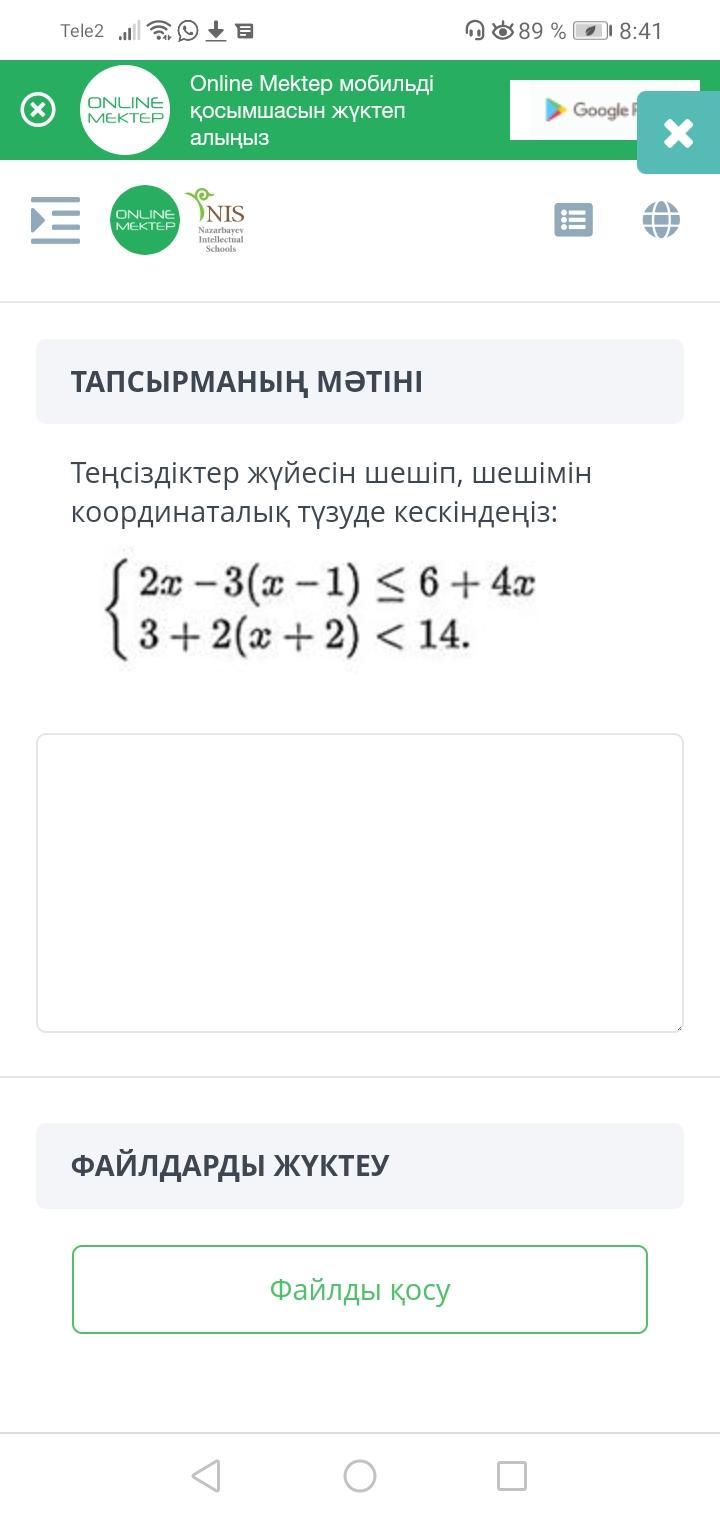Viewport: 720px width, 1520px height.
Task: Dismiss the Online Mektep app banner
Action: [38, 109]
